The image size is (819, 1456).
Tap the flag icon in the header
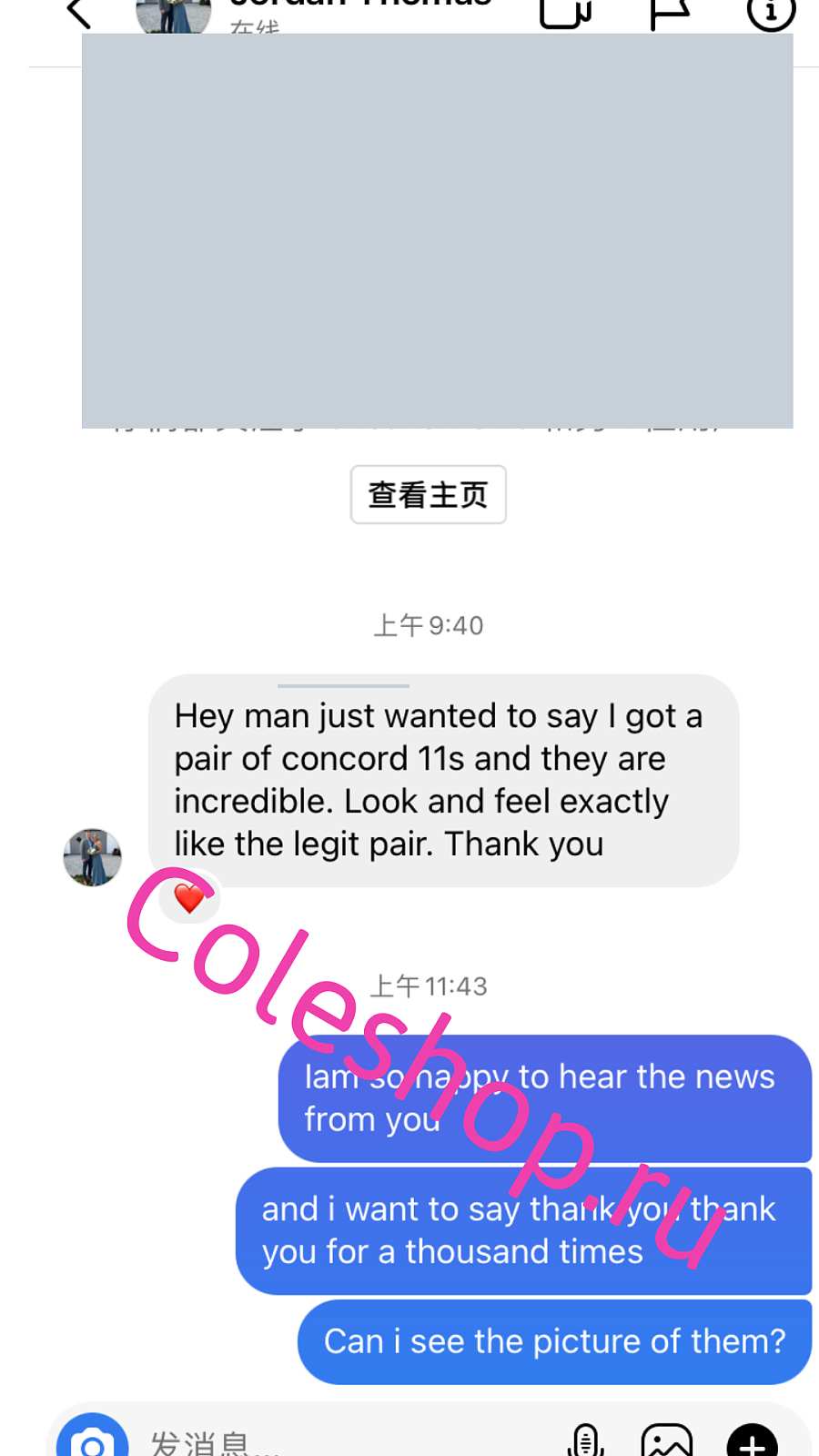click(670, 13)
